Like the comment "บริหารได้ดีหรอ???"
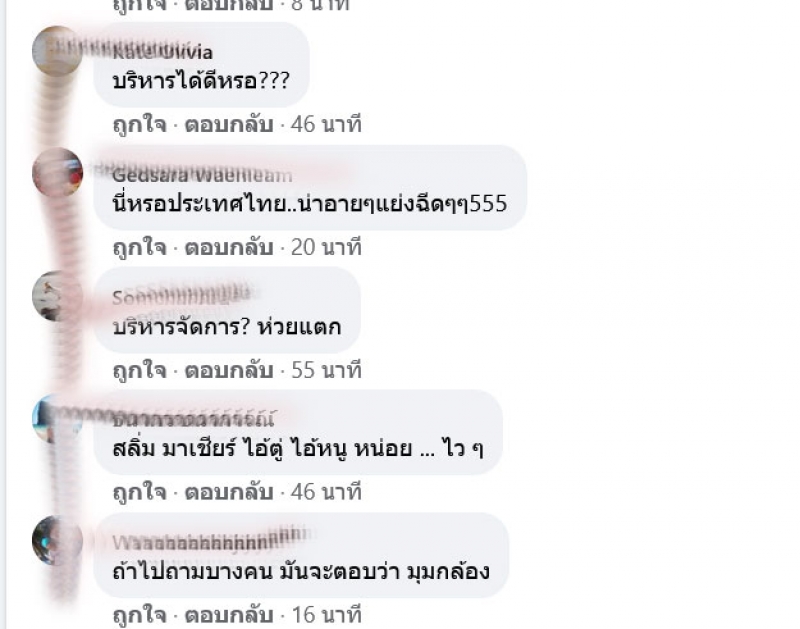Screen dimensions: 800x629 coord(139,125)
